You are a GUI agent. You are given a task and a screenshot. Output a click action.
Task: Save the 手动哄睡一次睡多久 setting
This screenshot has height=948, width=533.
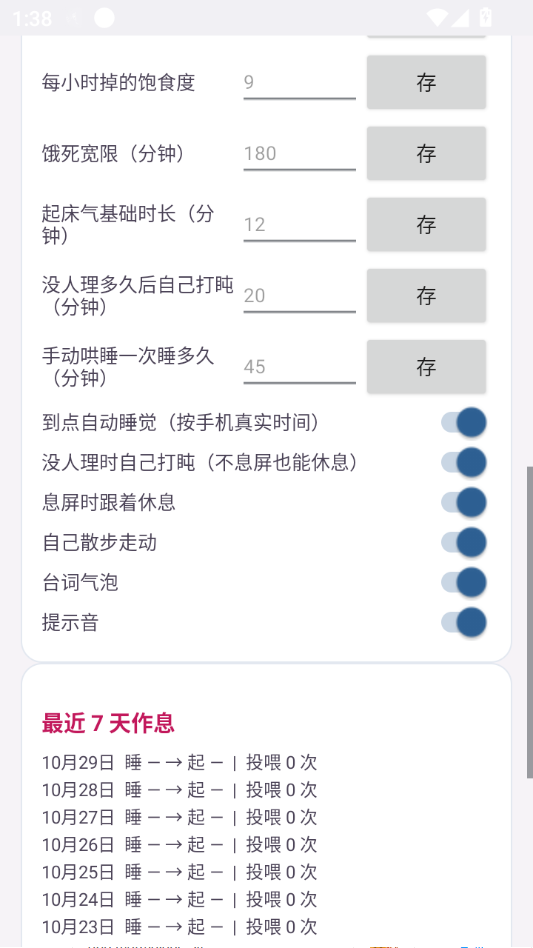click(426, 366)
